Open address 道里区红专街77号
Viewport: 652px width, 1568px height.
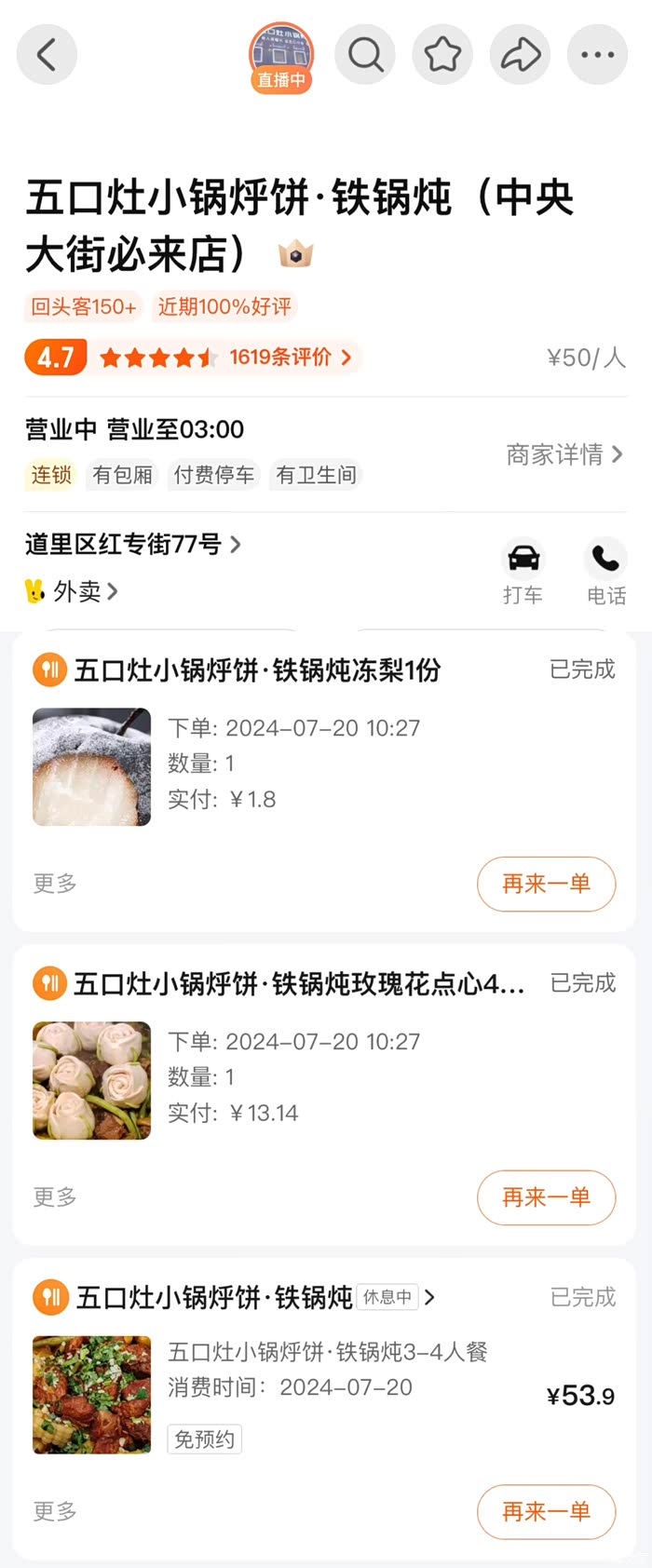pyautogui.click(x=132, y=544)
